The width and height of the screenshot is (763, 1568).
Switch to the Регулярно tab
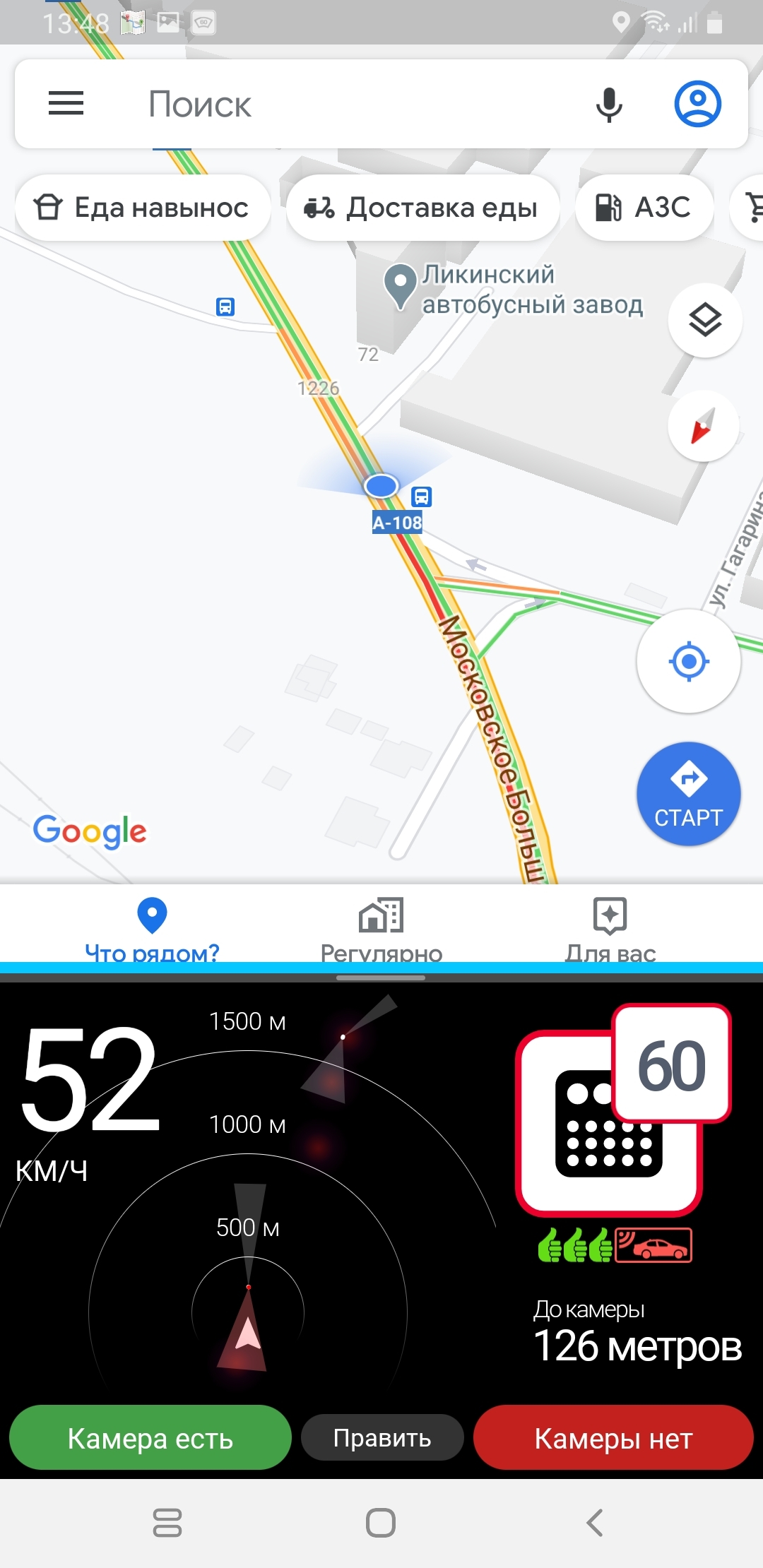tap(381, 928)
